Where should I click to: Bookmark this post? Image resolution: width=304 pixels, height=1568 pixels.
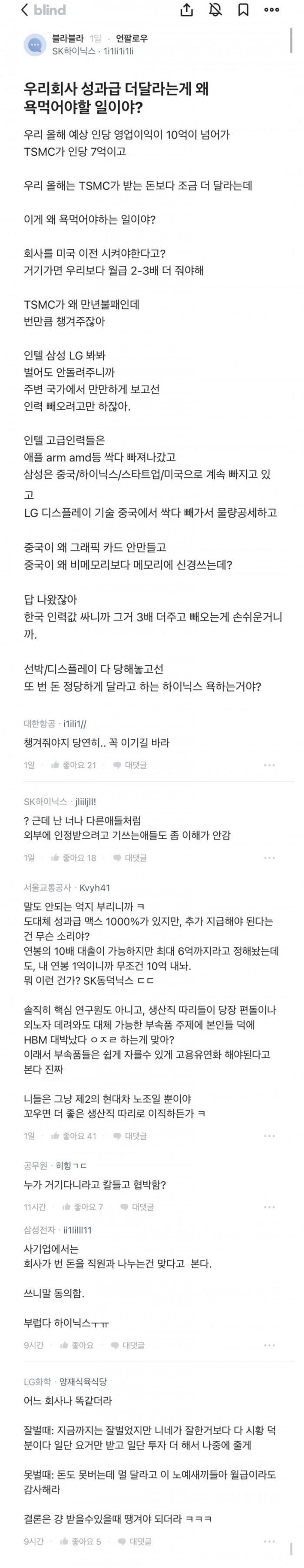tap(242, 10)
